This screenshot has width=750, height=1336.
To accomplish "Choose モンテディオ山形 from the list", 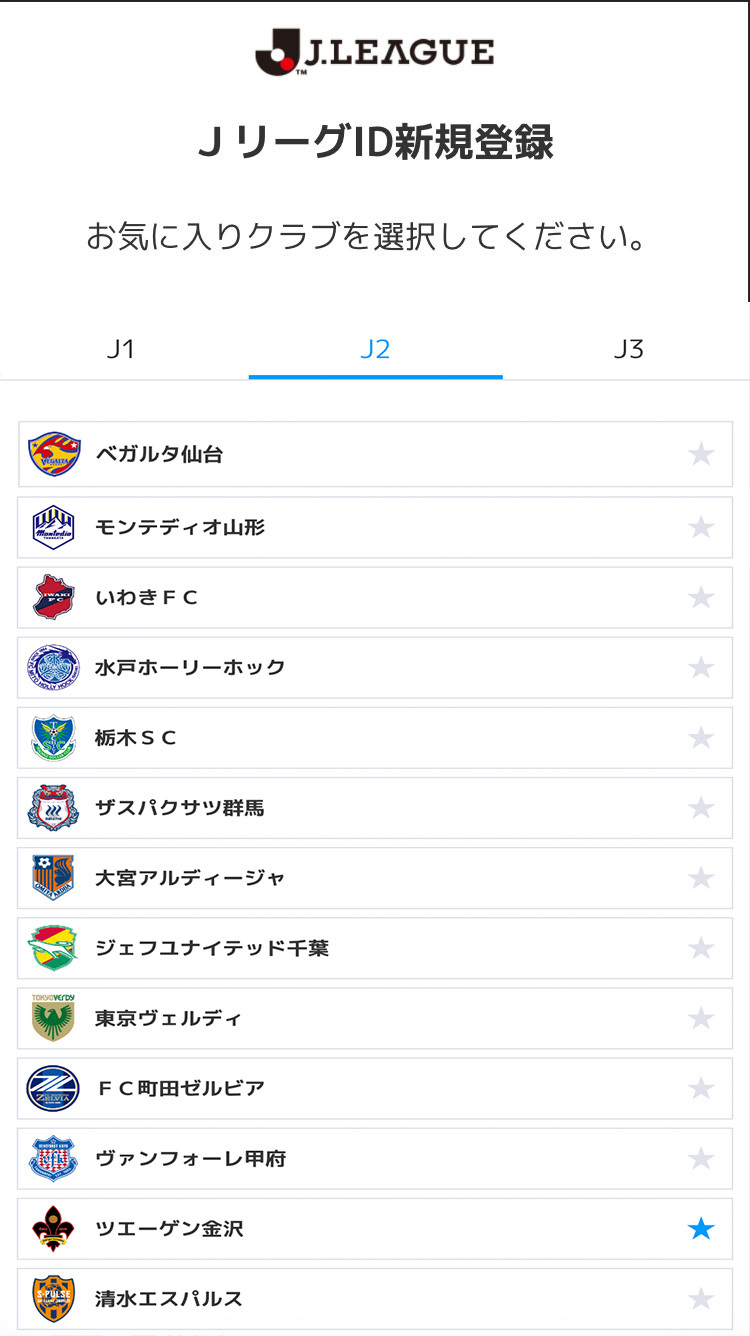I will tap(375, 527).
